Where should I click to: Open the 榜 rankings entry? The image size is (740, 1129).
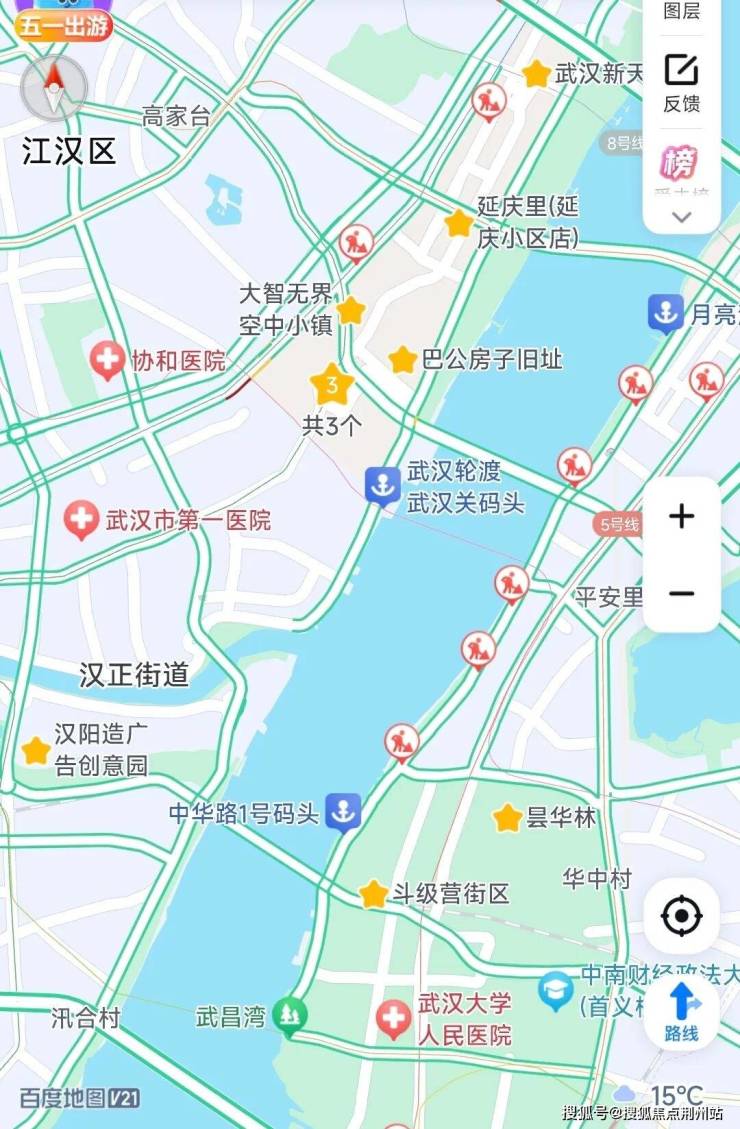click(680, 163)
